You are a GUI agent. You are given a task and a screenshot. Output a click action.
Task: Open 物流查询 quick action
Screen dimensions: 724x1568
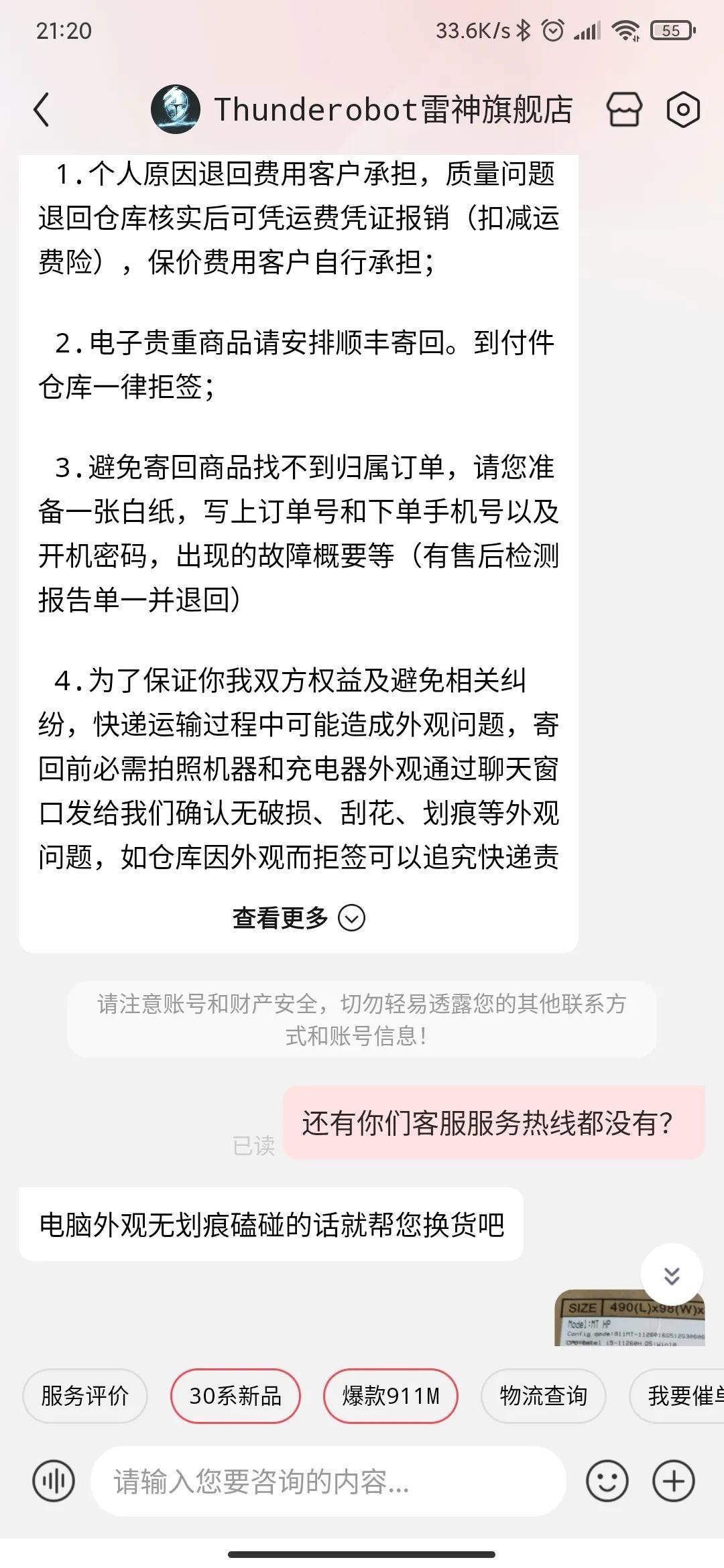click(x=543, y=1396)
